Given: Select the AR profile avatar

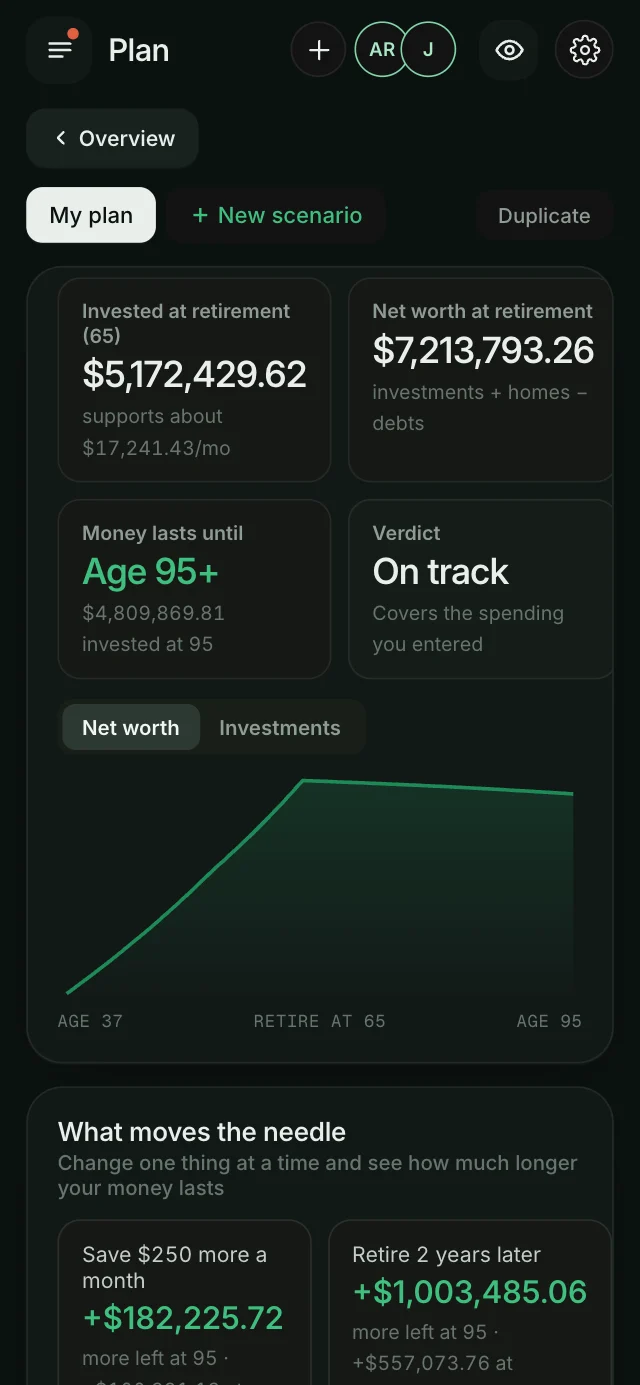Looking at the screenshot, I should pyautogui.click(x=382, y=50).
